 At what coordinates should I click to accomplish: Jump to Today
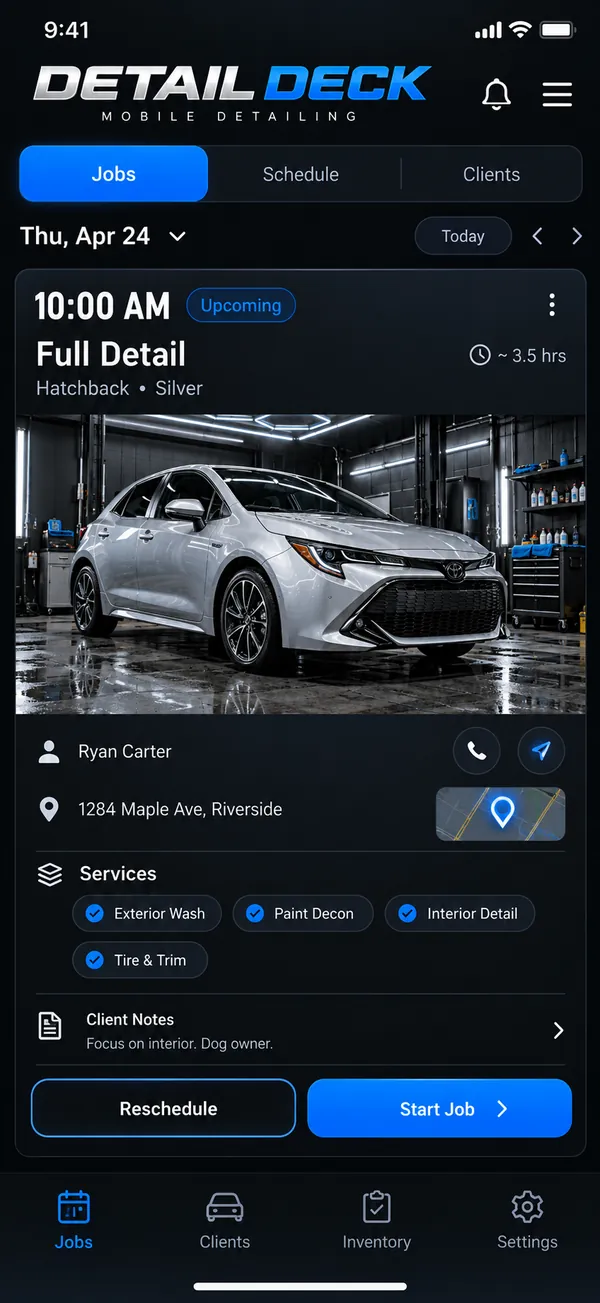(x=463, y=236)
